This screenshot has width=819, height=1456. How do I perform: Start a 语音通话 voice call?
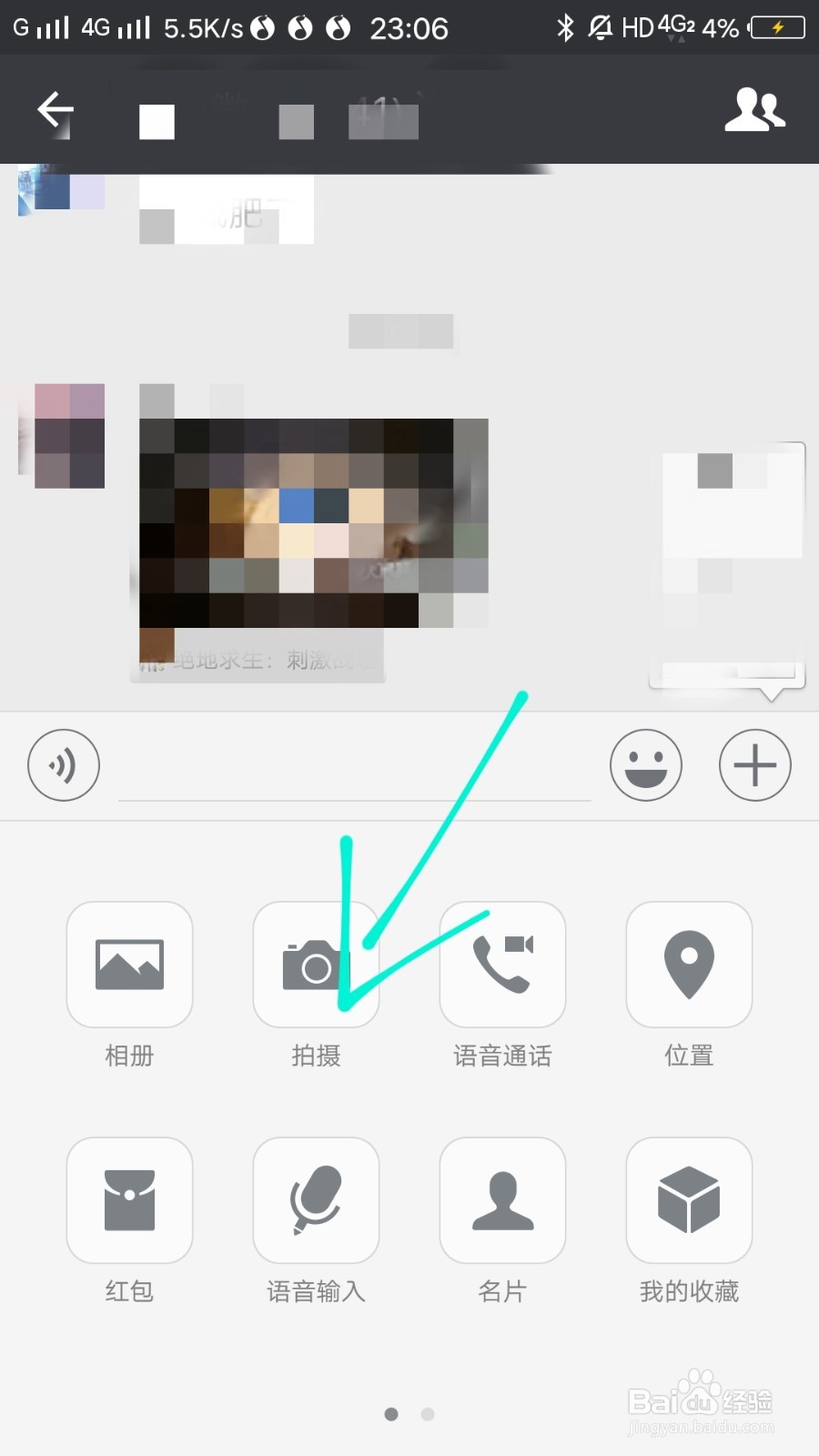(502, 965)
